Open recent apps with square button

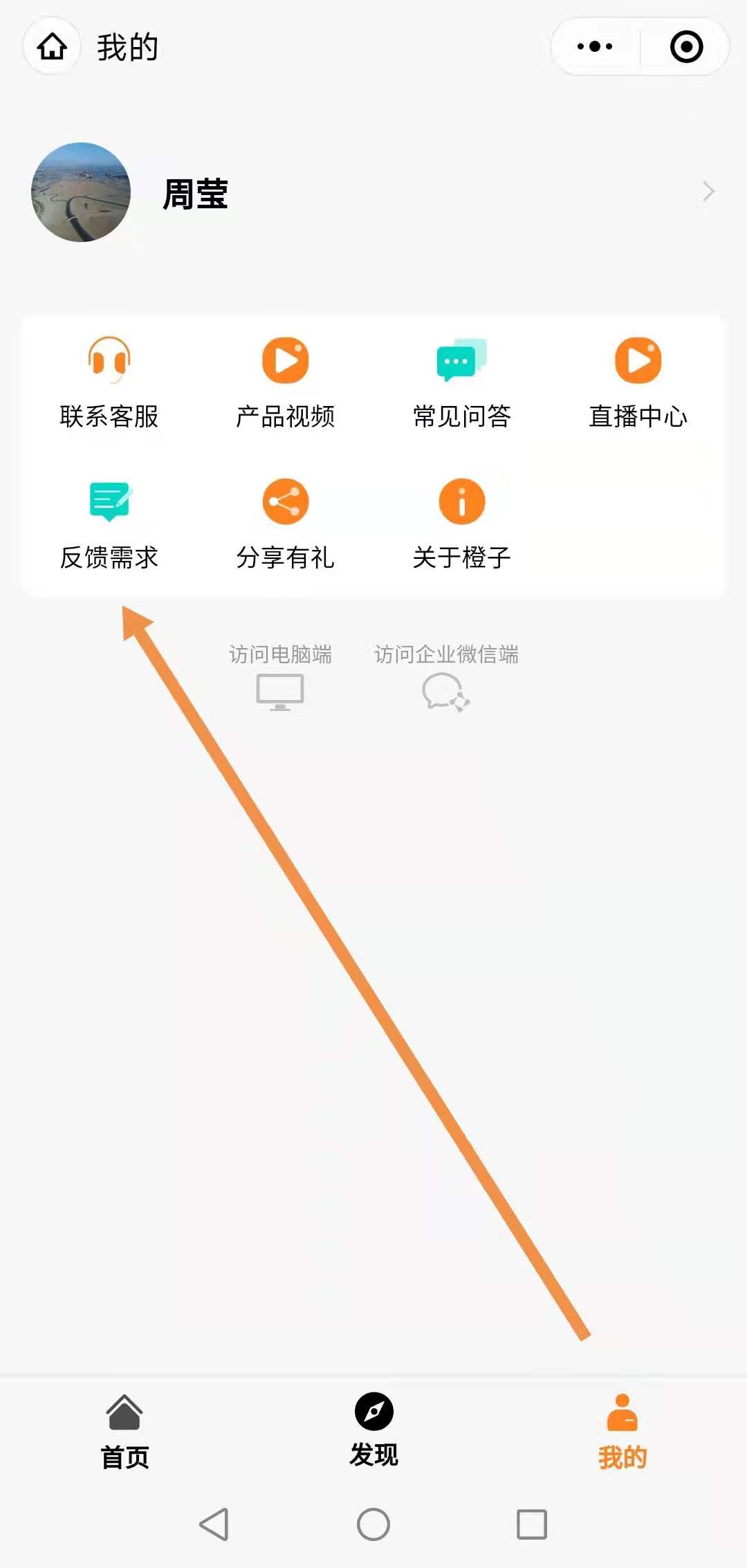[531, 1524]
